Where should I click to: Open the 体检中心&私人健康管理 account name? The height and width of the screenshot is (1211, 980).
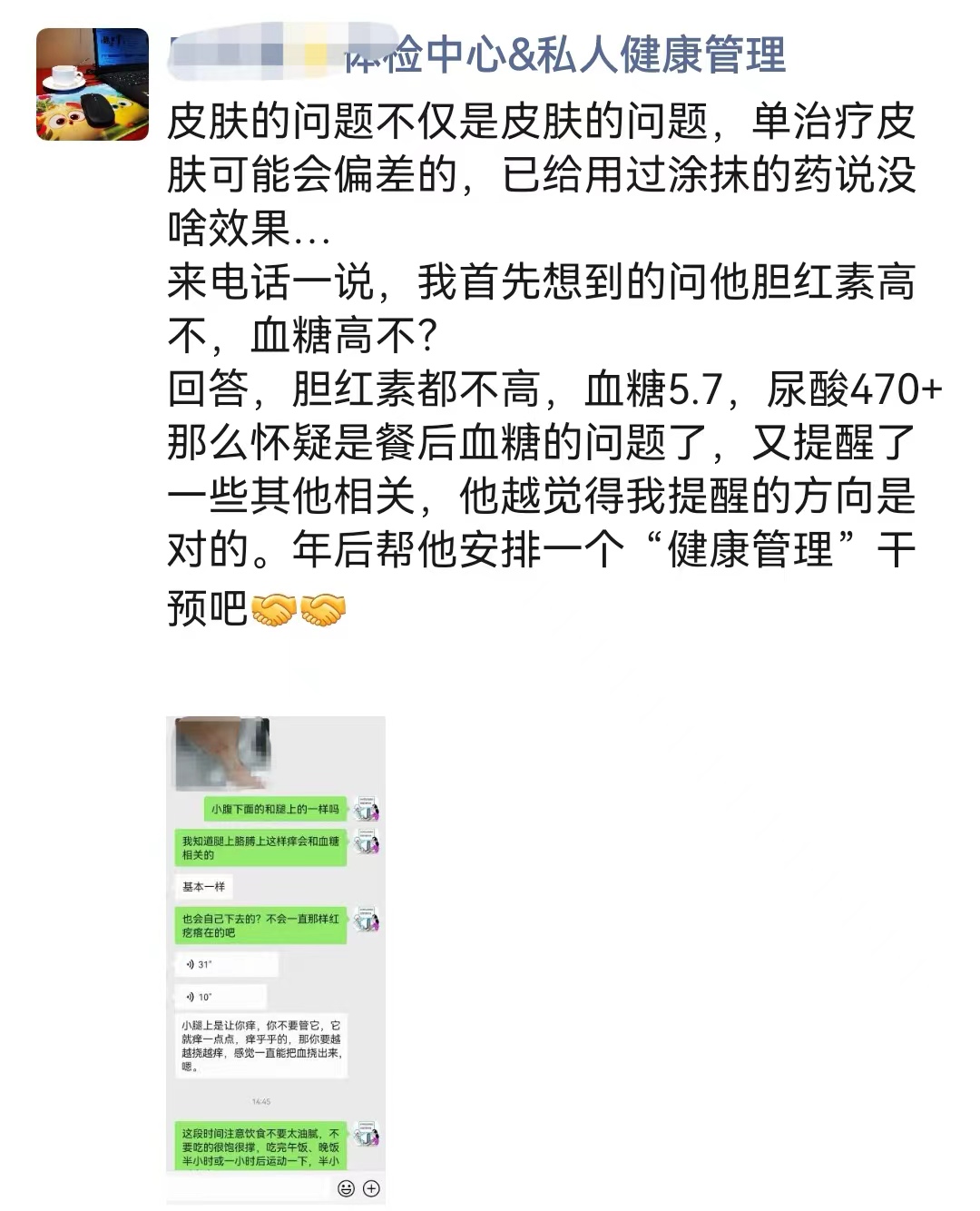477,54
